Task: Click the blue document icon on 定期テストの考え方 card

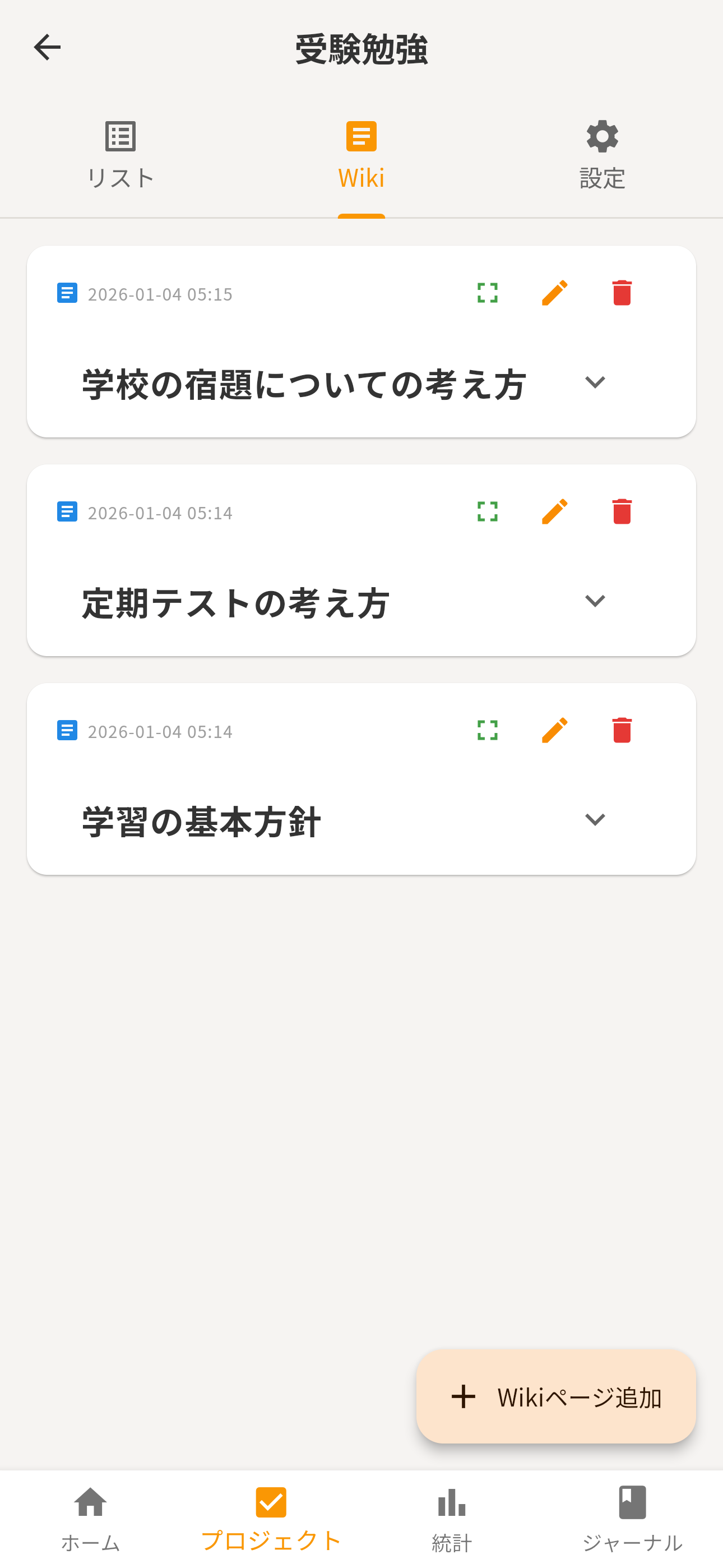Action: click(x=67, y=512)
